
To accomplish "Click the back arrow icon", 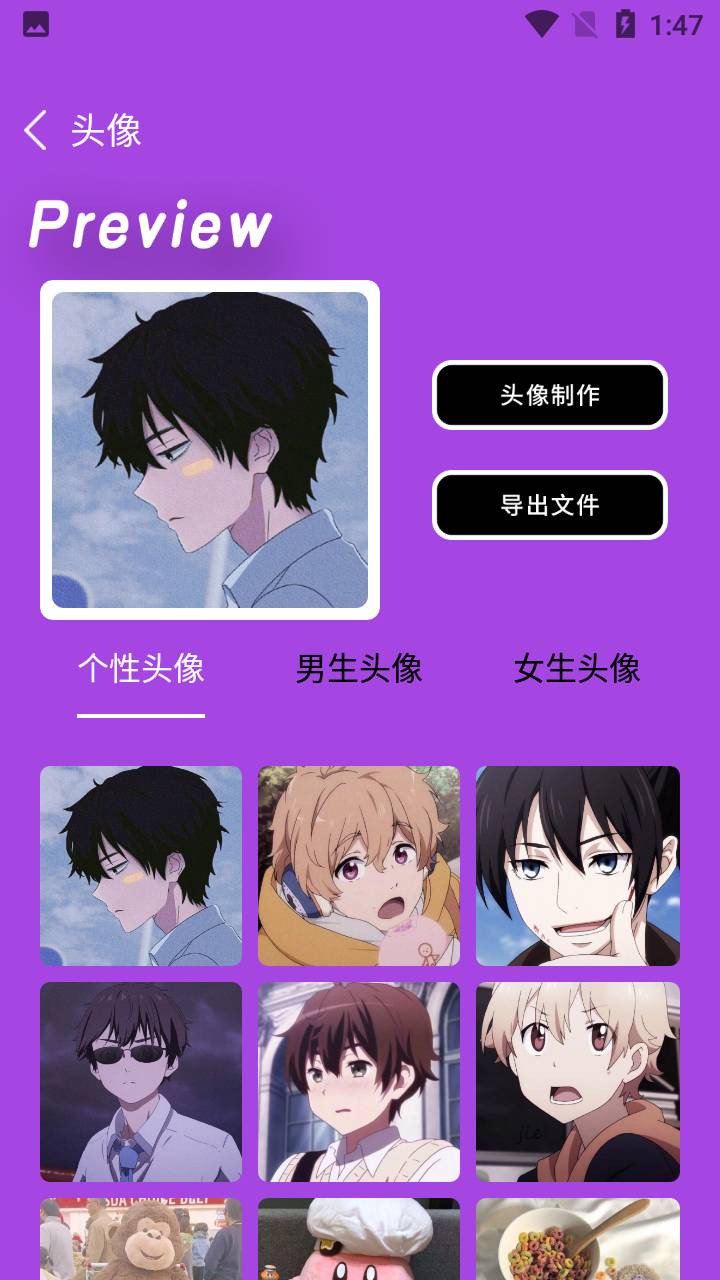I will (36, 130).
